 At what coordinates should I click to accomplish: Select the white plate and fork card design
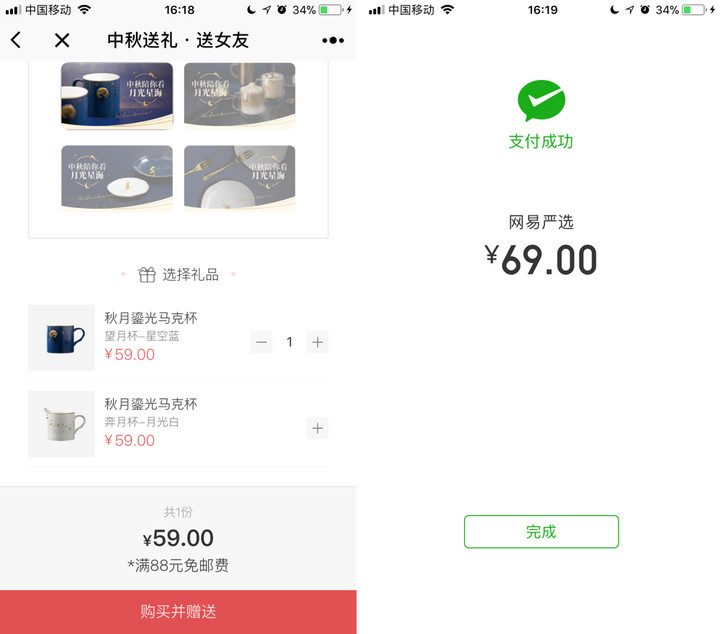(239, 178)
